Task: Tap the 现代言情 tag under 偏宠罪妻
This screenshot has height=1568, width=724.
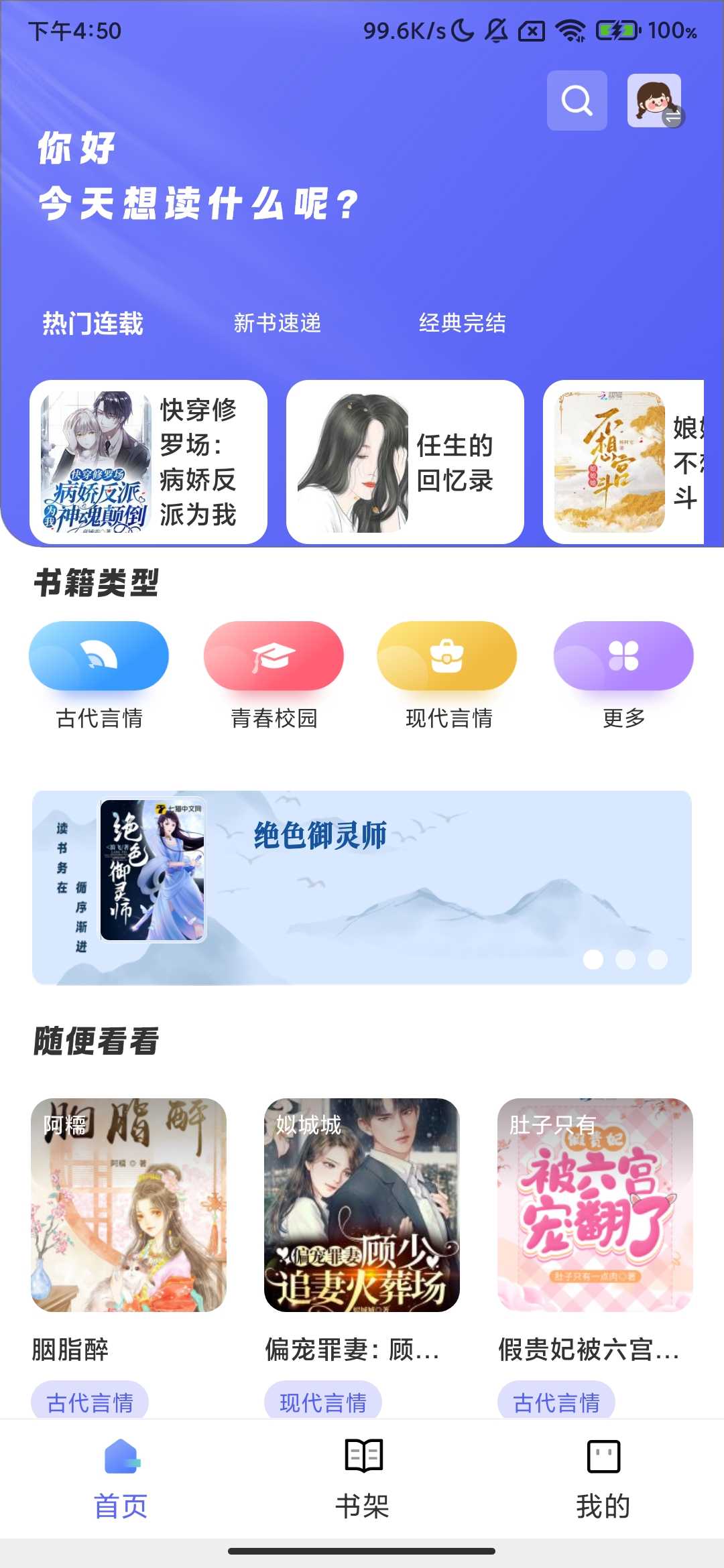Action: (x=323, y=1400)
